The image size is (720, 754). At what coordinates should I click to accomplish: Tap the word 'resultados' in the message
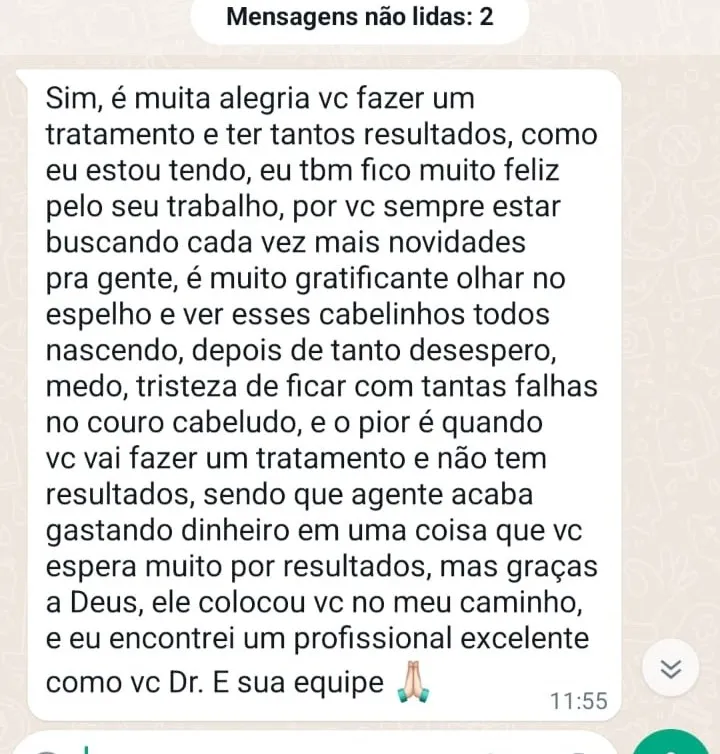[120, 494]
